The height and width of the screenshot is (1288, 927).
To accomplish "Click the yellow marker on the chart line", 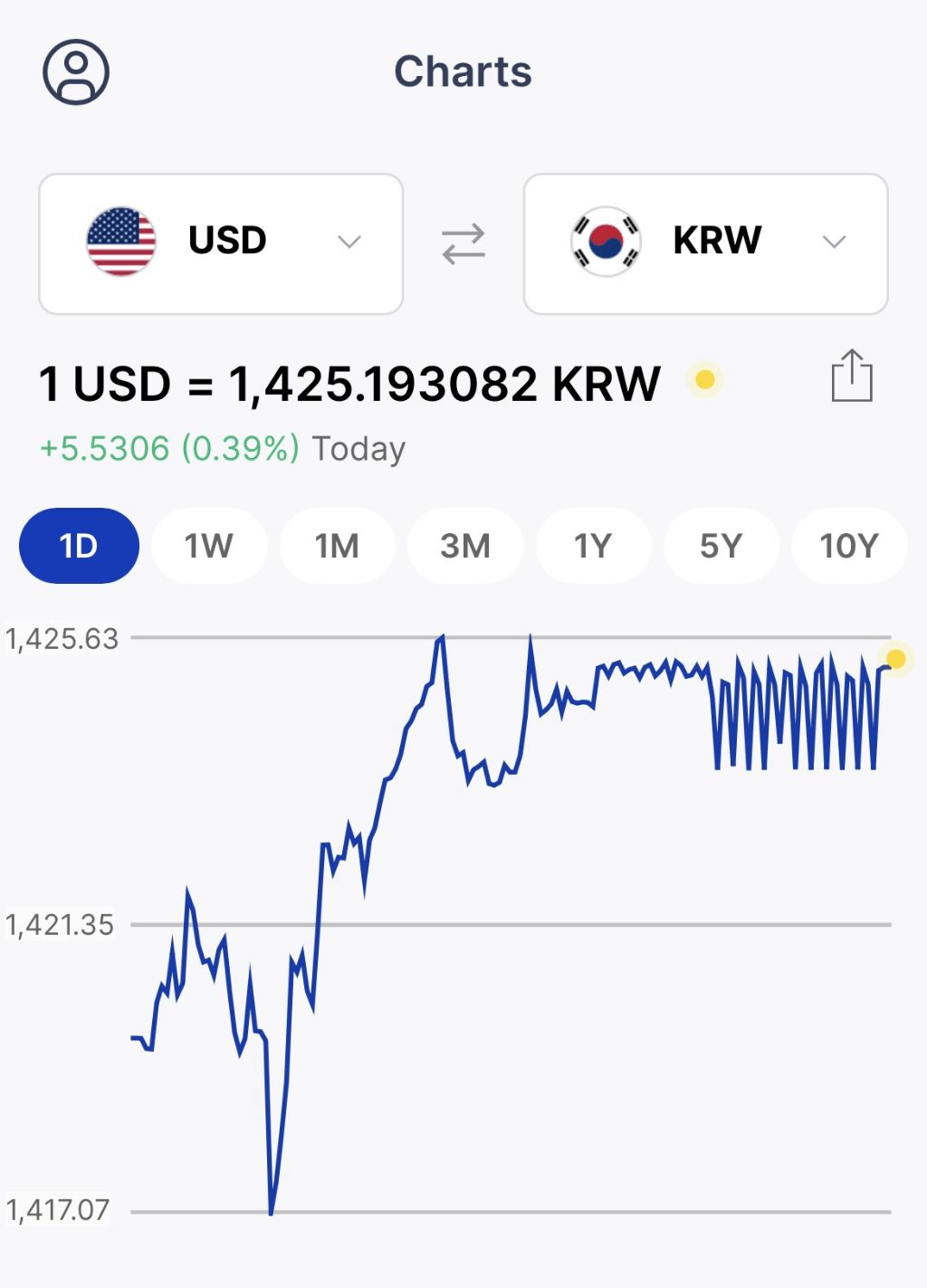I will [897, 659].
